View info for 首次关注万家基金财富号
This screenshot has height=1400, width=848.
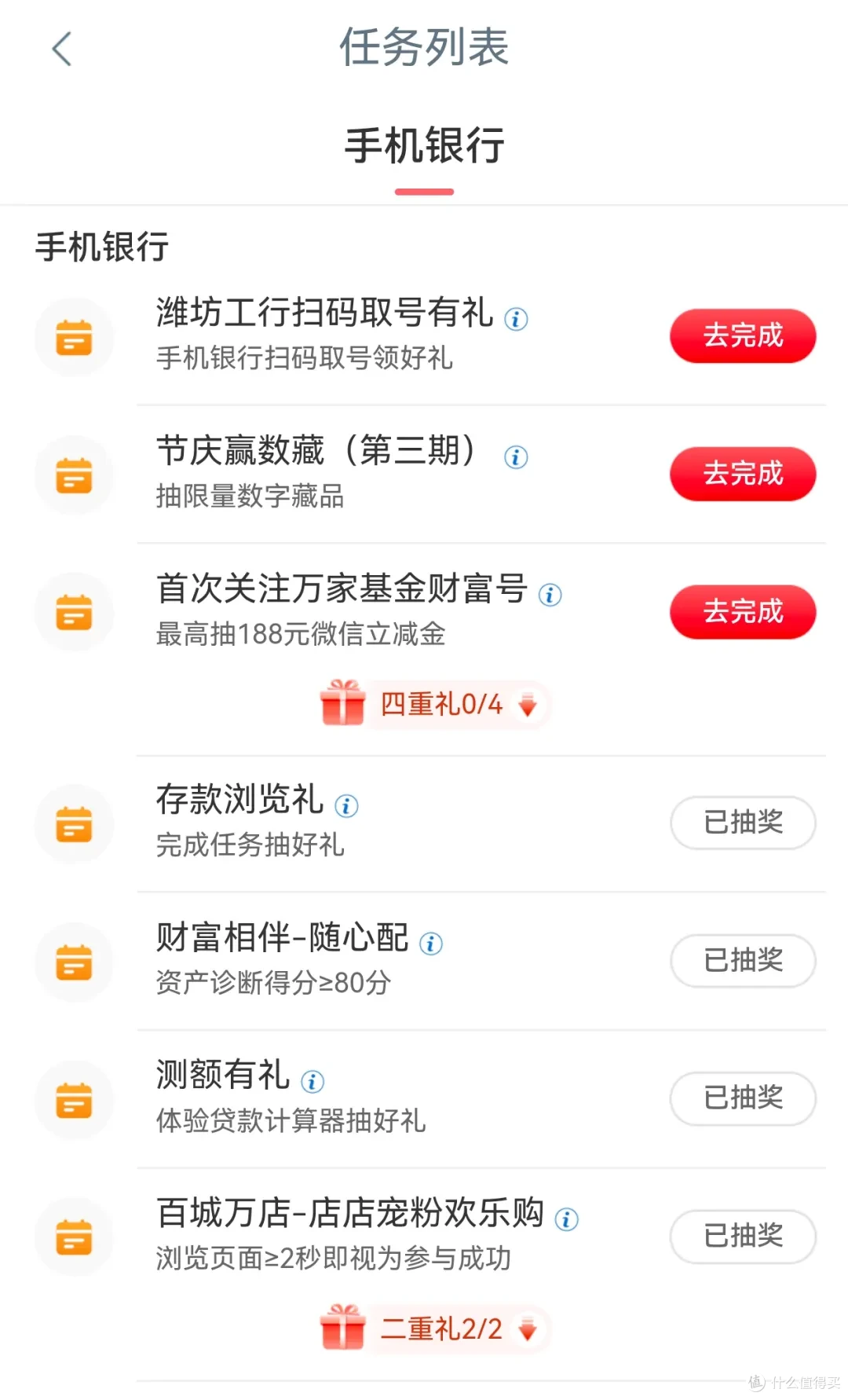click(x=550, y=595)
